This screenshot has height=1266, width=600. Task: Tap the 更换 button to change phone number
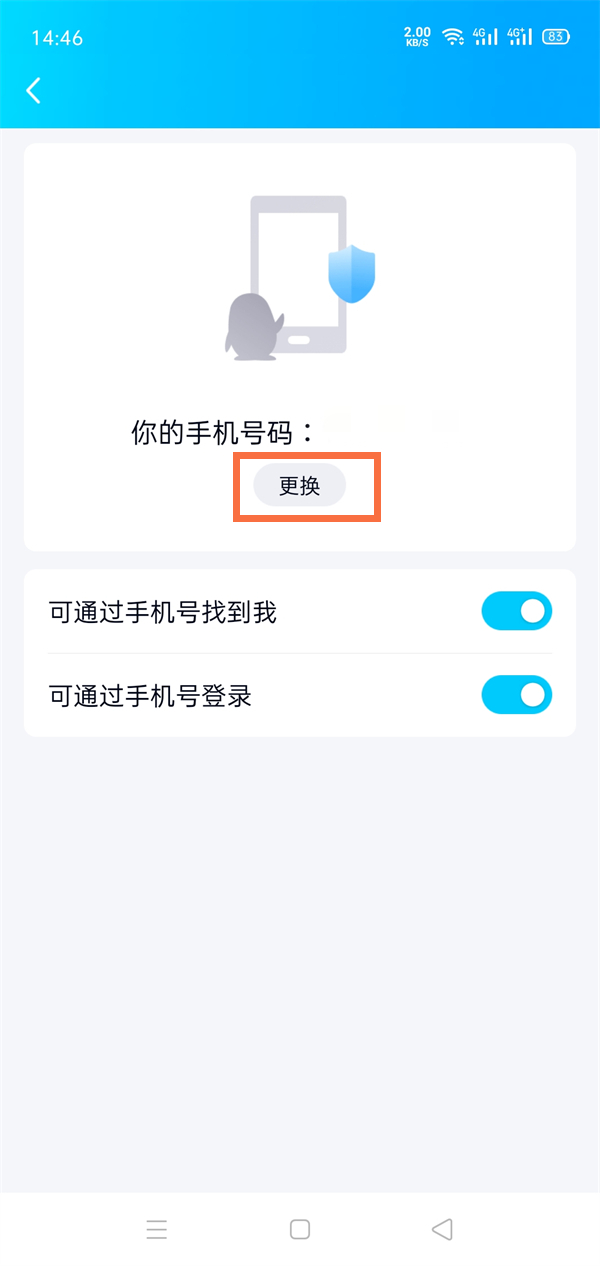[299, 486]
